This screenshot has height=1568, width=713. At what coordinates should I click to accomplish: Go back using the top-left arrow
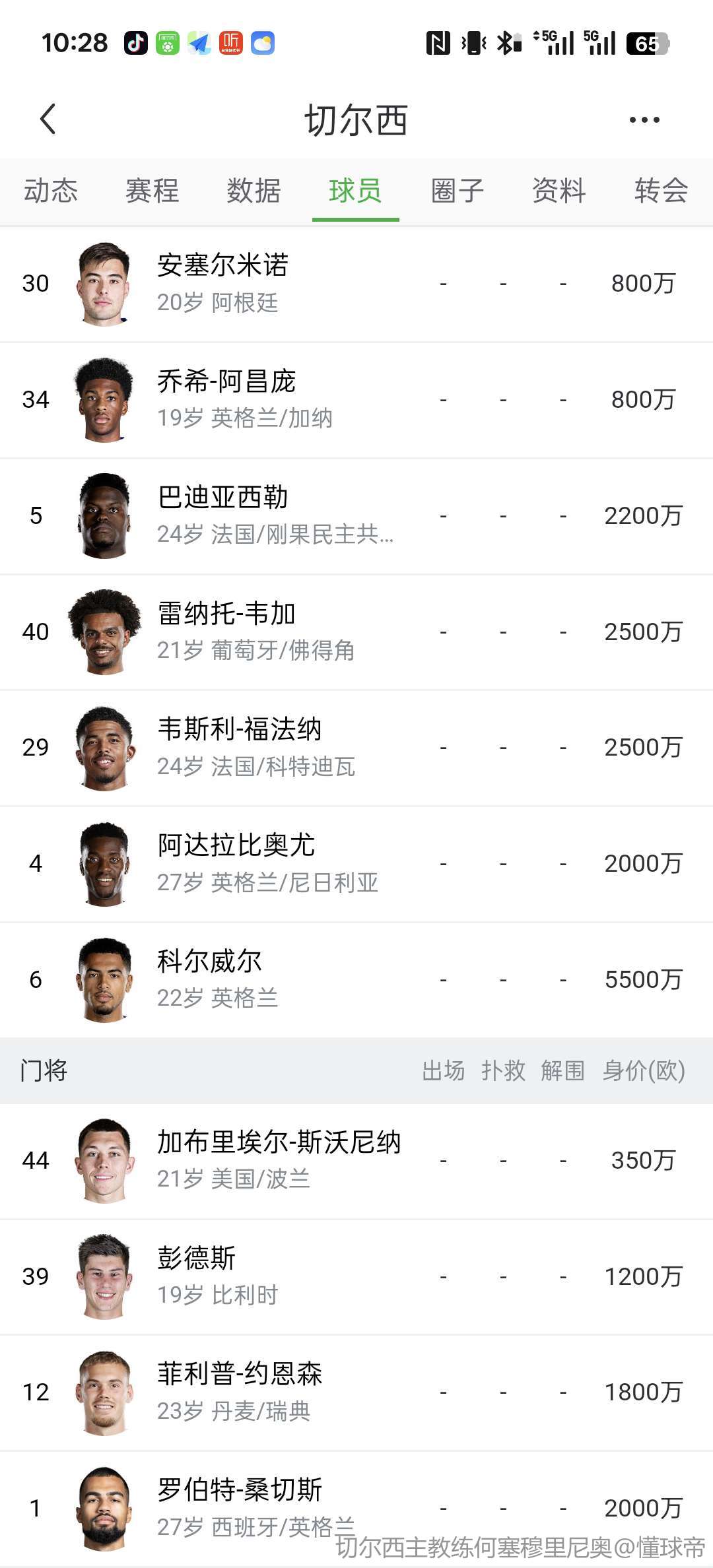click(x=48, y=119)
